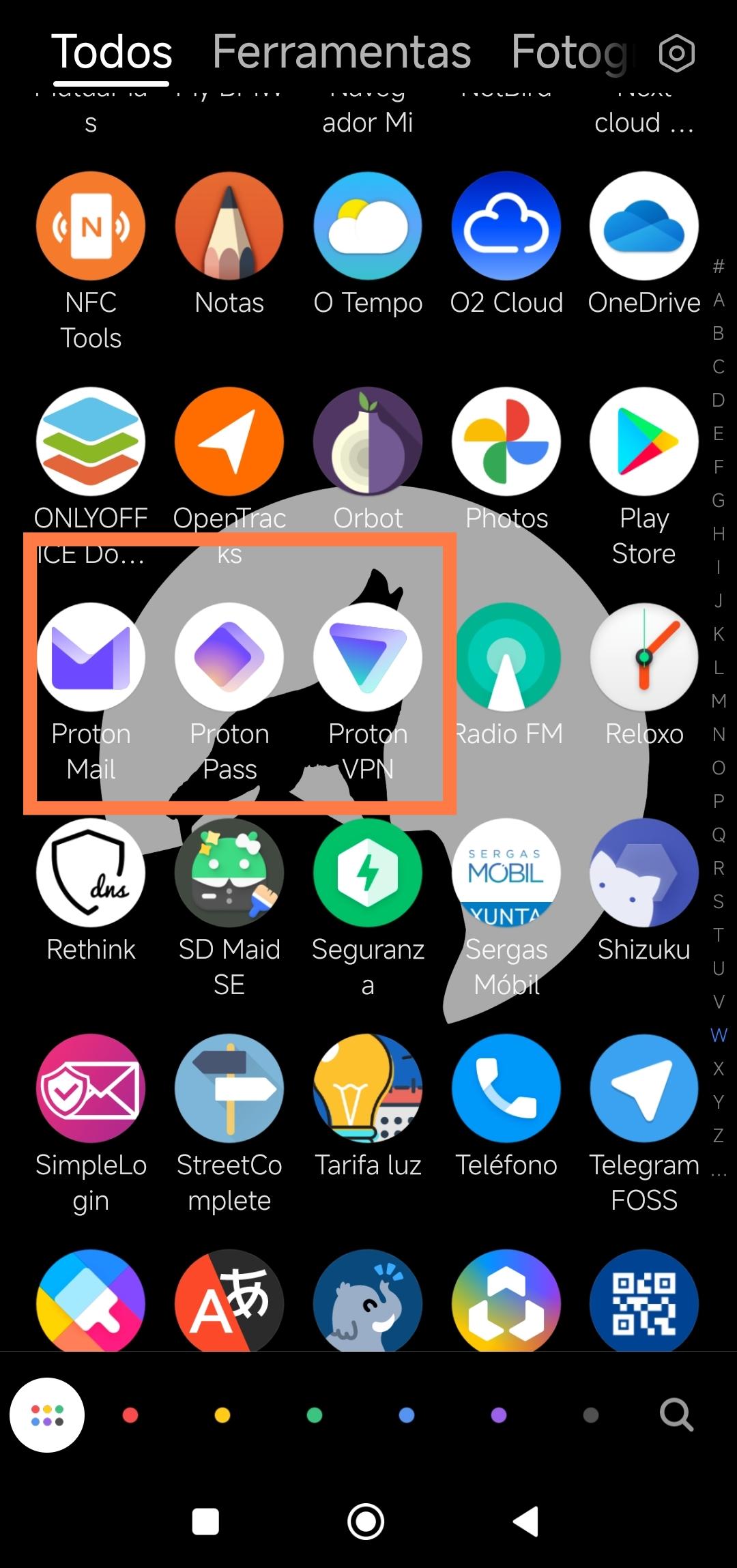
Task: Launch OneDrive
Action: [x=644, y=226]
